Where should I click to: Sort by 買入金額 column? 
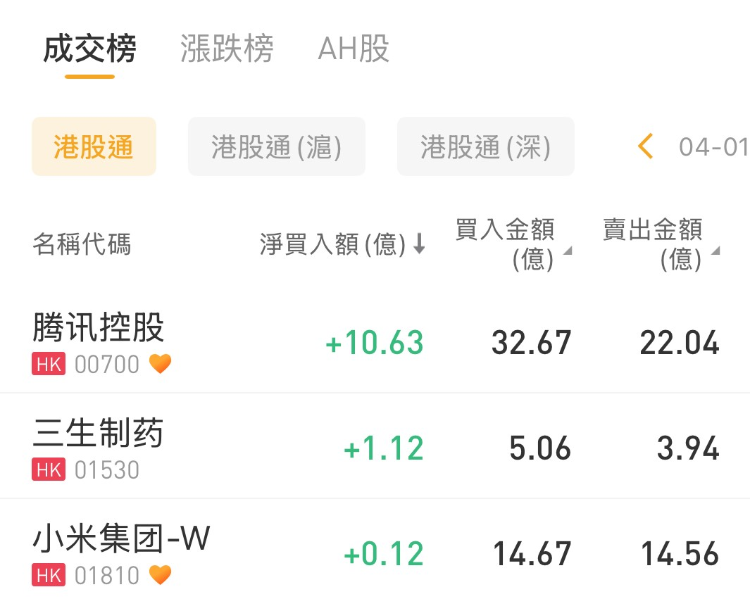pos(512,244)
